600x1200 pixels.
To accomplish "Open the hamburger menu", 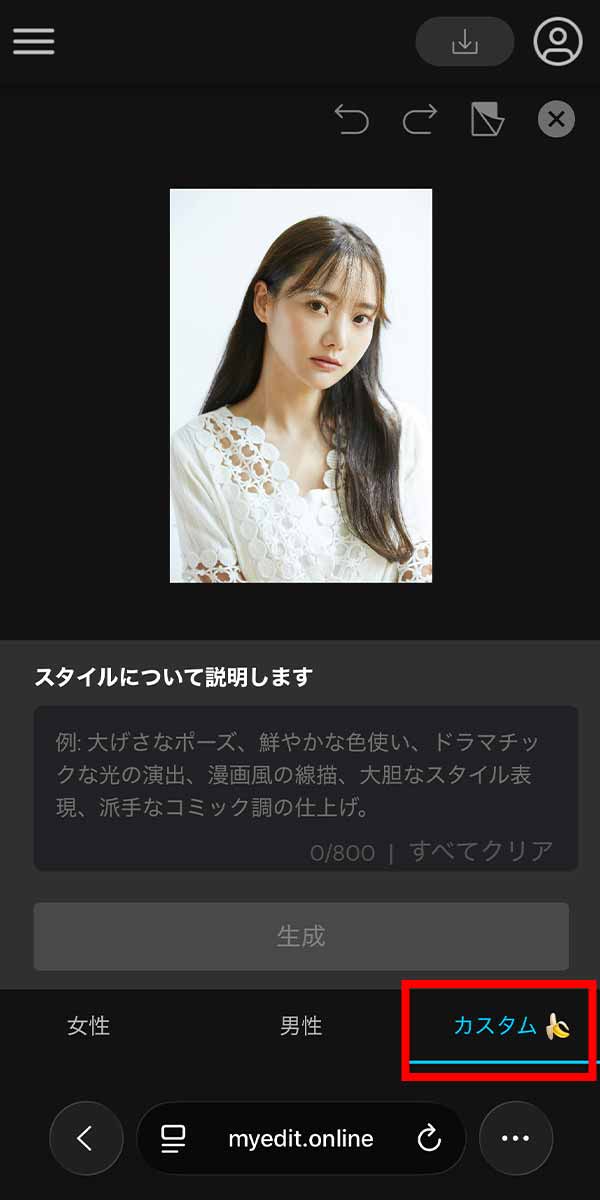I will pos(33,41).
